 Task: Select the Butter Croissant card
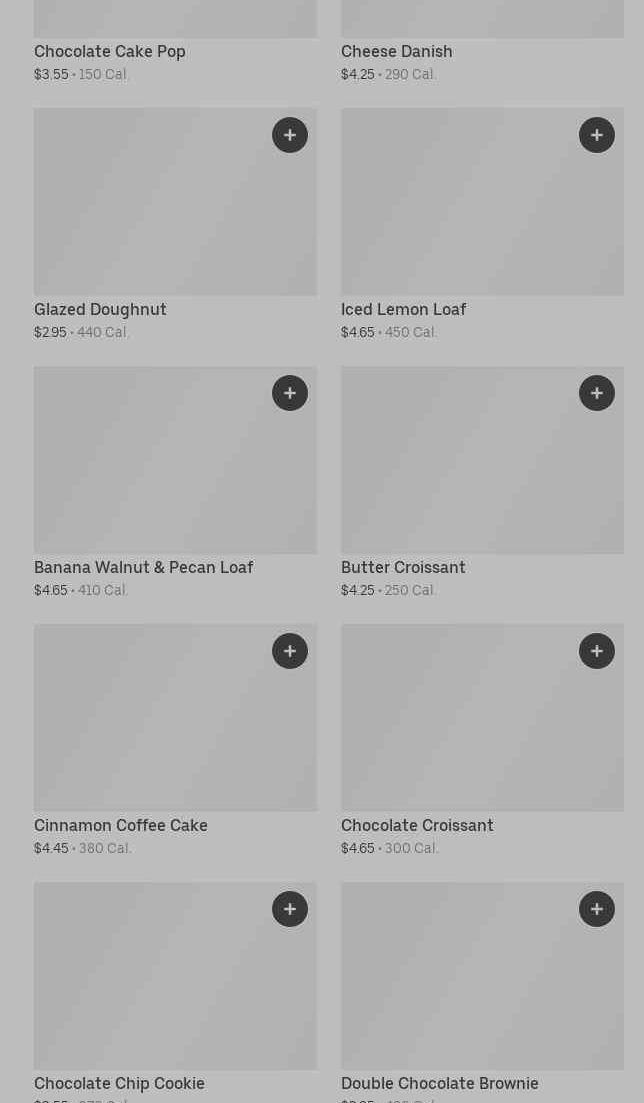pos(483,483)
